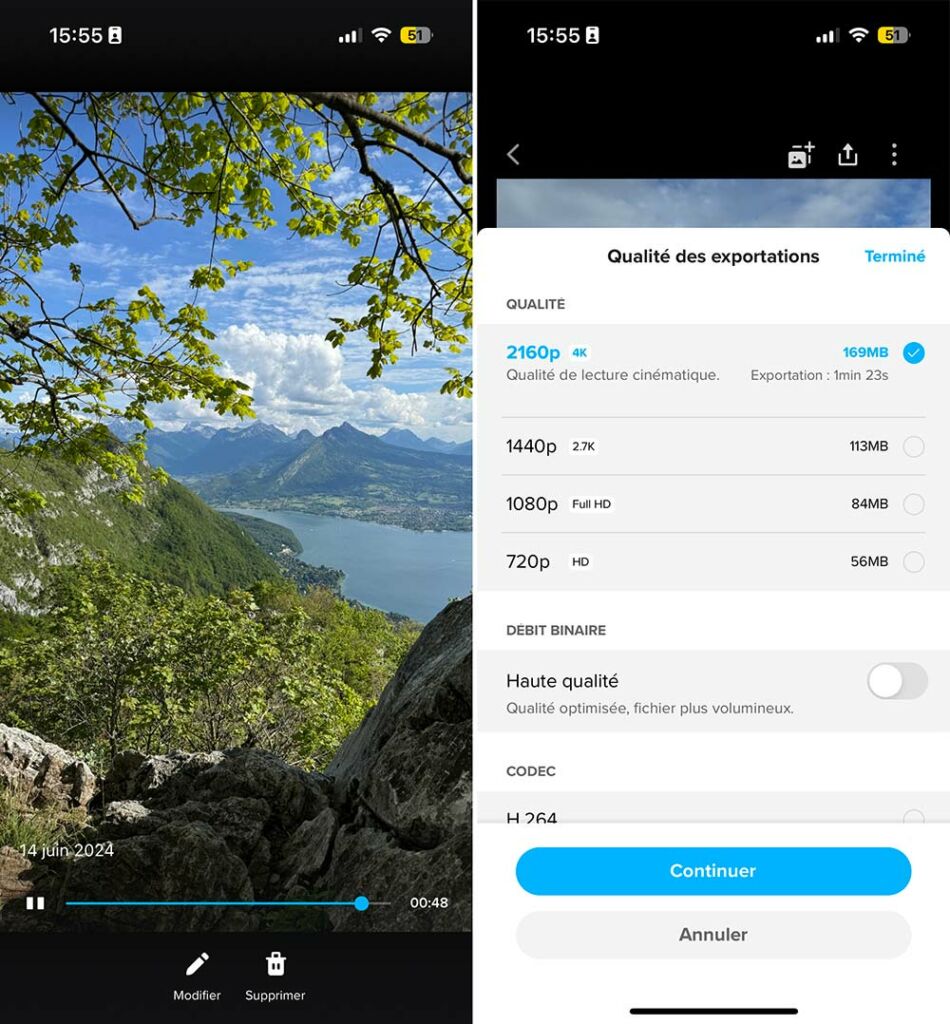The image size is (950, 1024).
Task: Tap the Continuer button
Action: coord(713,871)
